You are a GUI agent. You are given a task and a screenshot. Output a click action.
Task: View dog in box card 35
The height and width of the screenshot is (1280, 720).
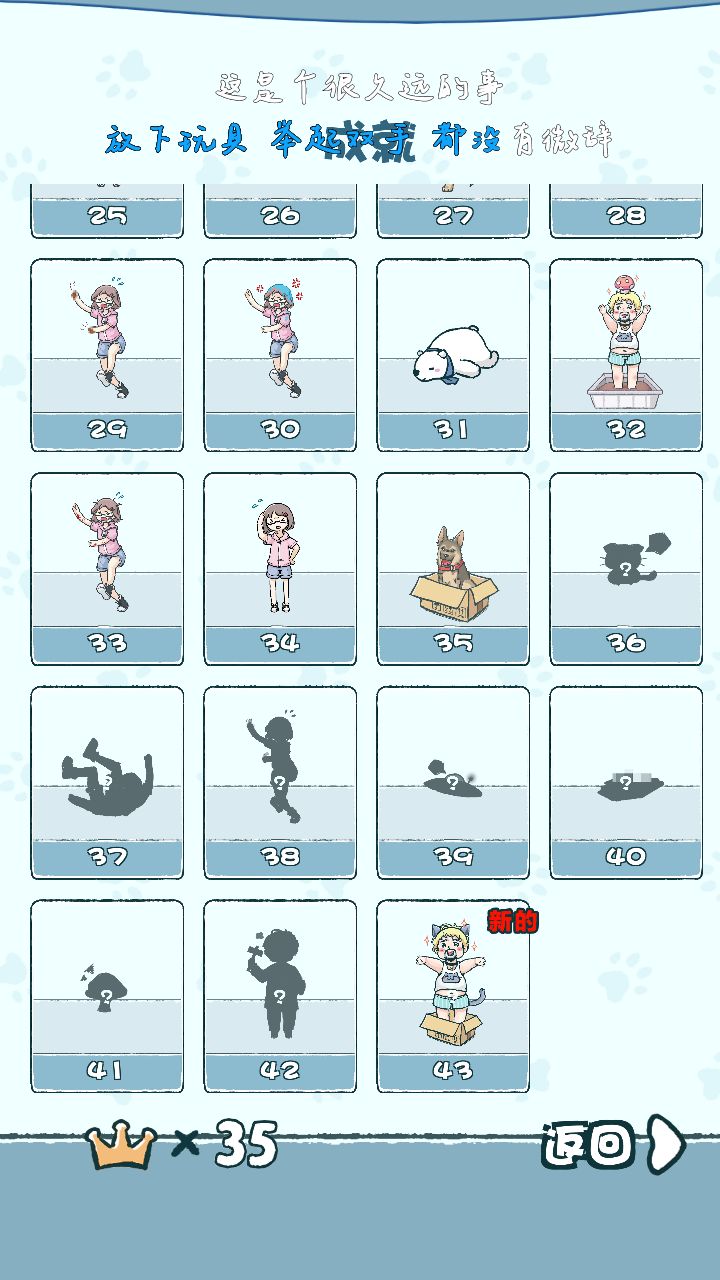pyautogui.click(x=453, y=569)
